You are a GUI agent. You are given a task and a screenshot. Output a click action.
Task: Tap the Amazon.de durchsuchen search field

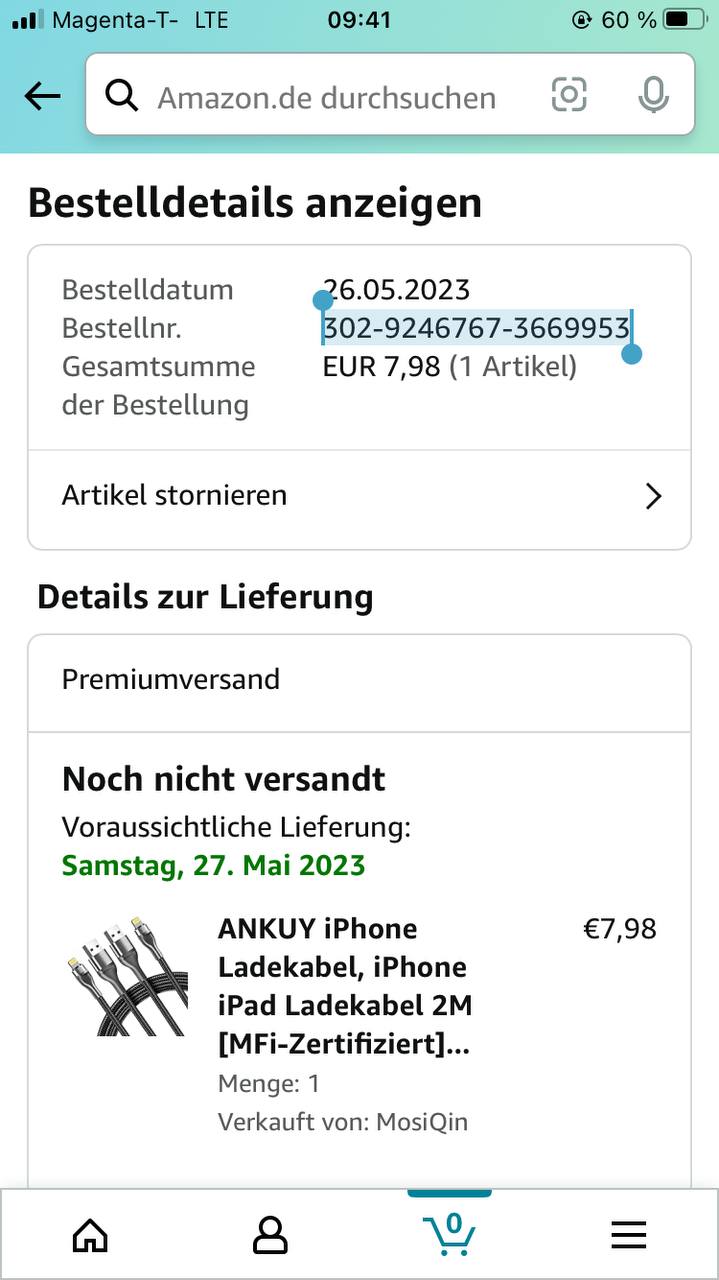[x=326, y=97]
